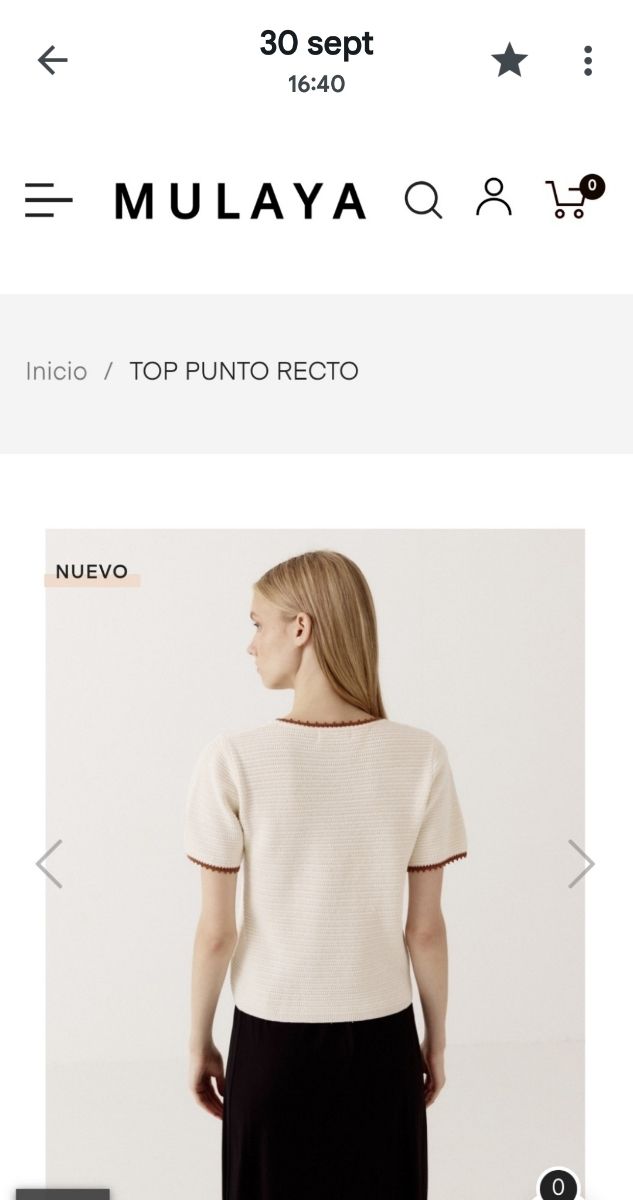
Task: Open the top punto recto product image
Action: (x=315, y=850)
